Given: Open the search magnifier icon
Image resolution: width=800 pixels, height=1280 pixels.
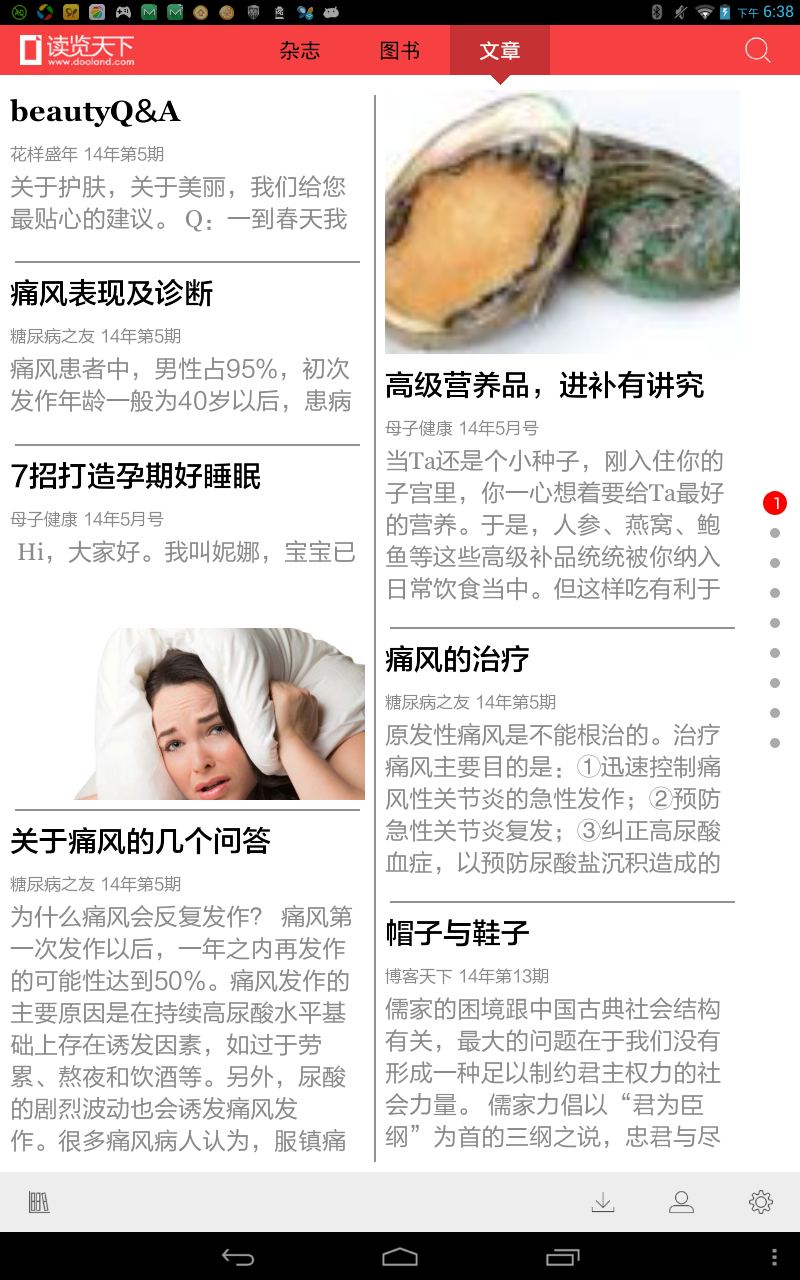Looking at the screenshot, I should click(x=758, y=50).
